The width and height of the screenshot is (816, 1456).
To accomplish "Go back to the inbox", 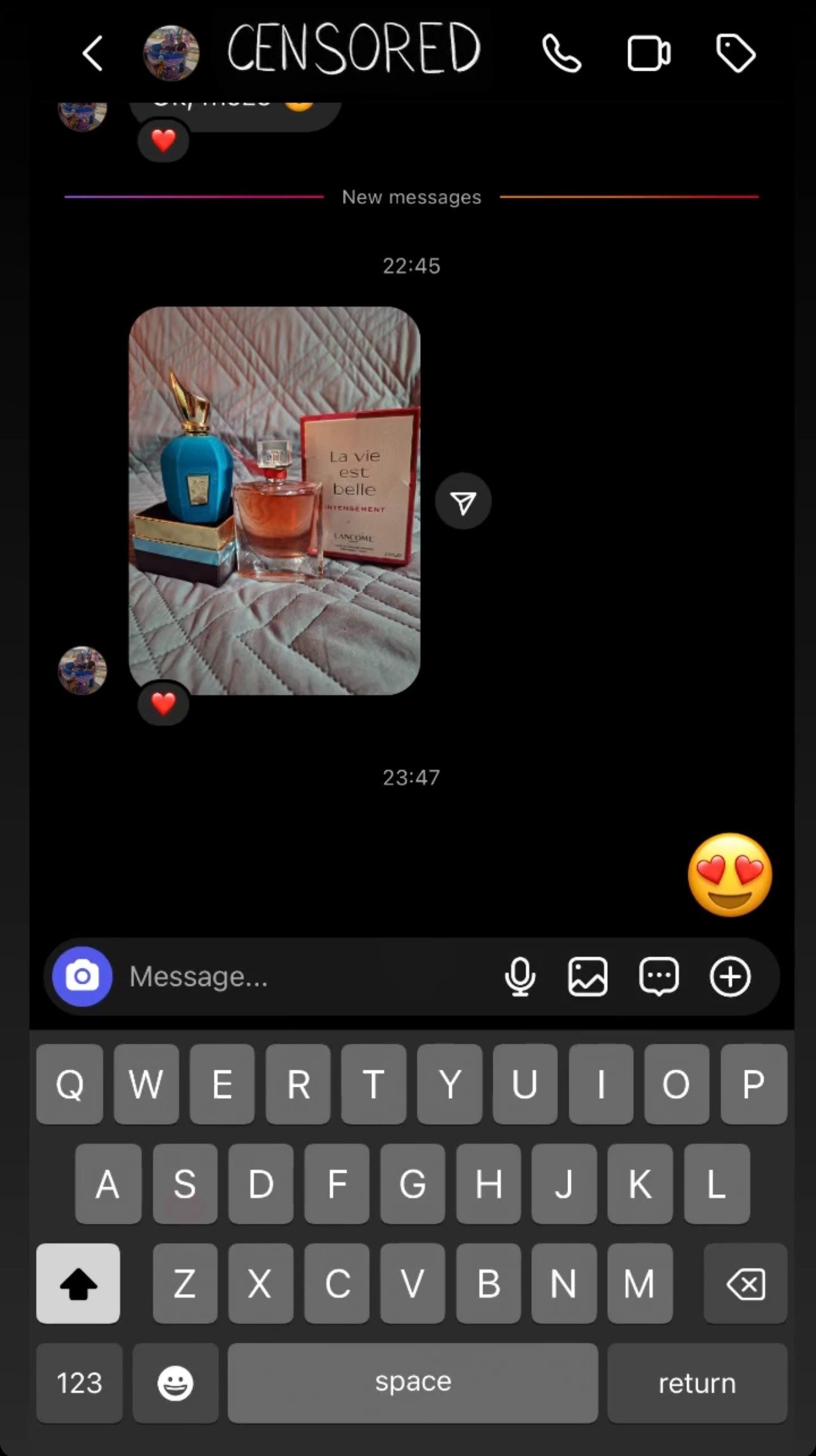I will click(93, 53).
